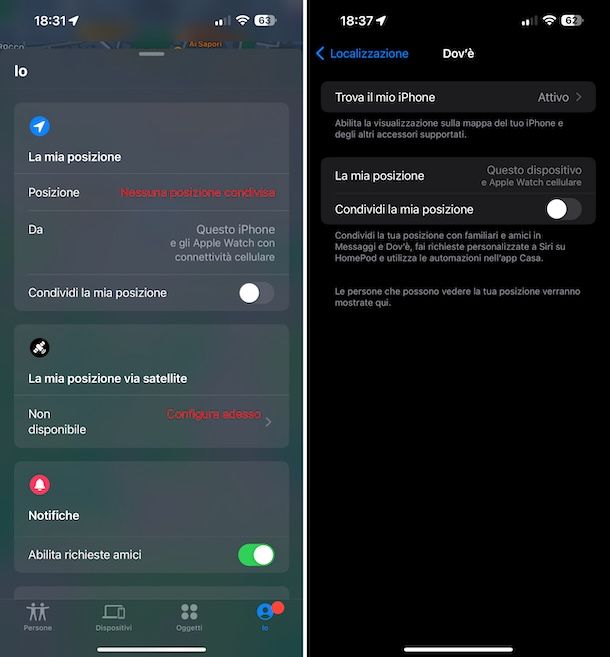Switch to the Persone tab
The width and height of the screenshot is (610, 657).
(38, 616)
